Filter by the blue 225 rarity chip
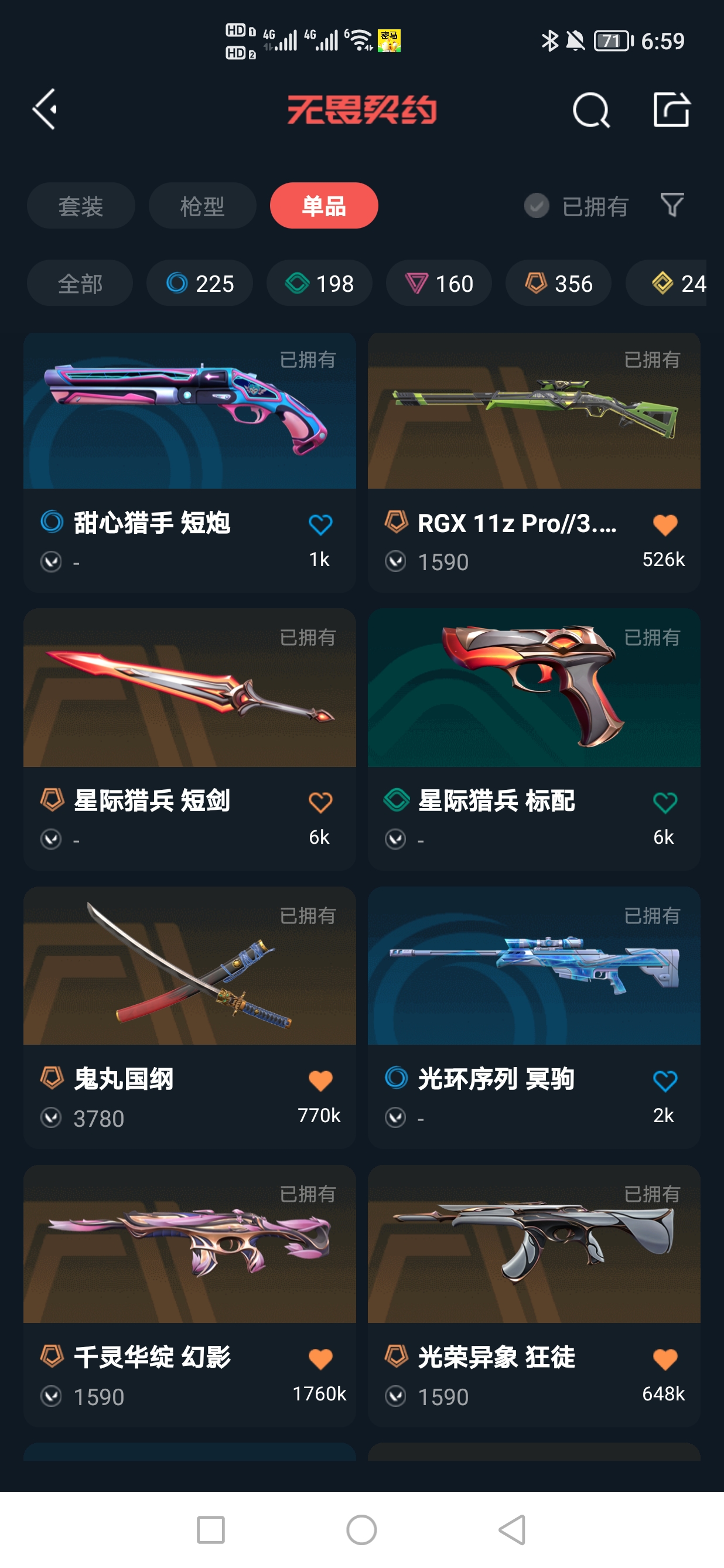The image size is (724, 1568). [200, 284]
